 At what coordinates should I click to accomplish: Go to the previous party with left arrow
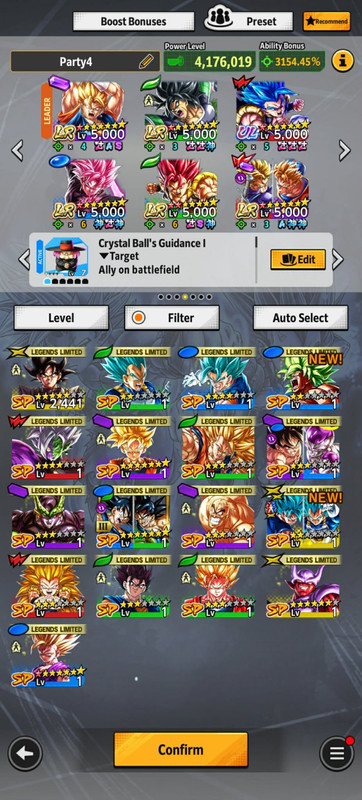pyautogui.click(x=17, y=151)
